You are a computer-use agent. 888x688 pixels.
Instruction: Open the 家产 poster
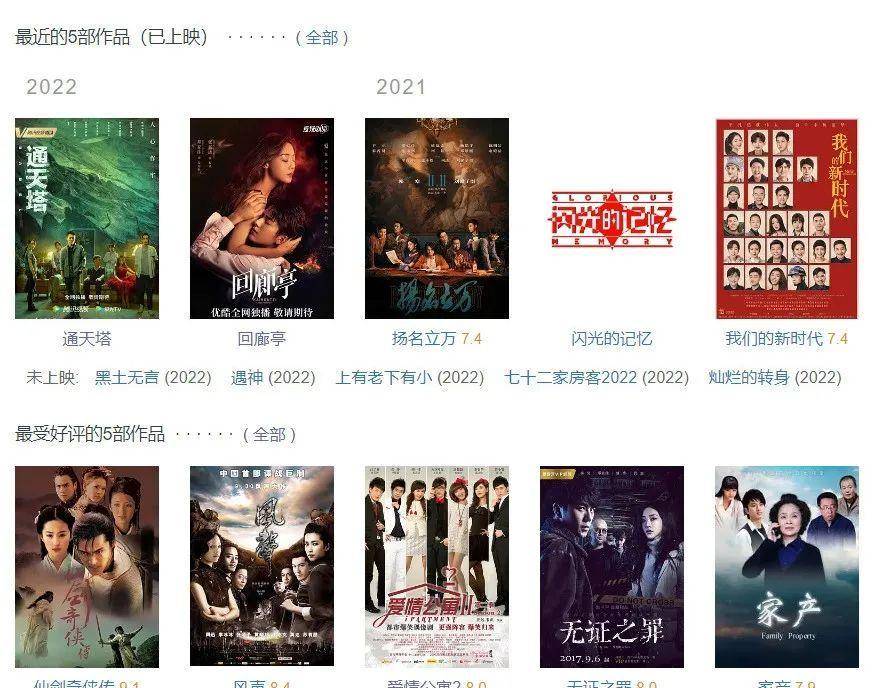787,566
